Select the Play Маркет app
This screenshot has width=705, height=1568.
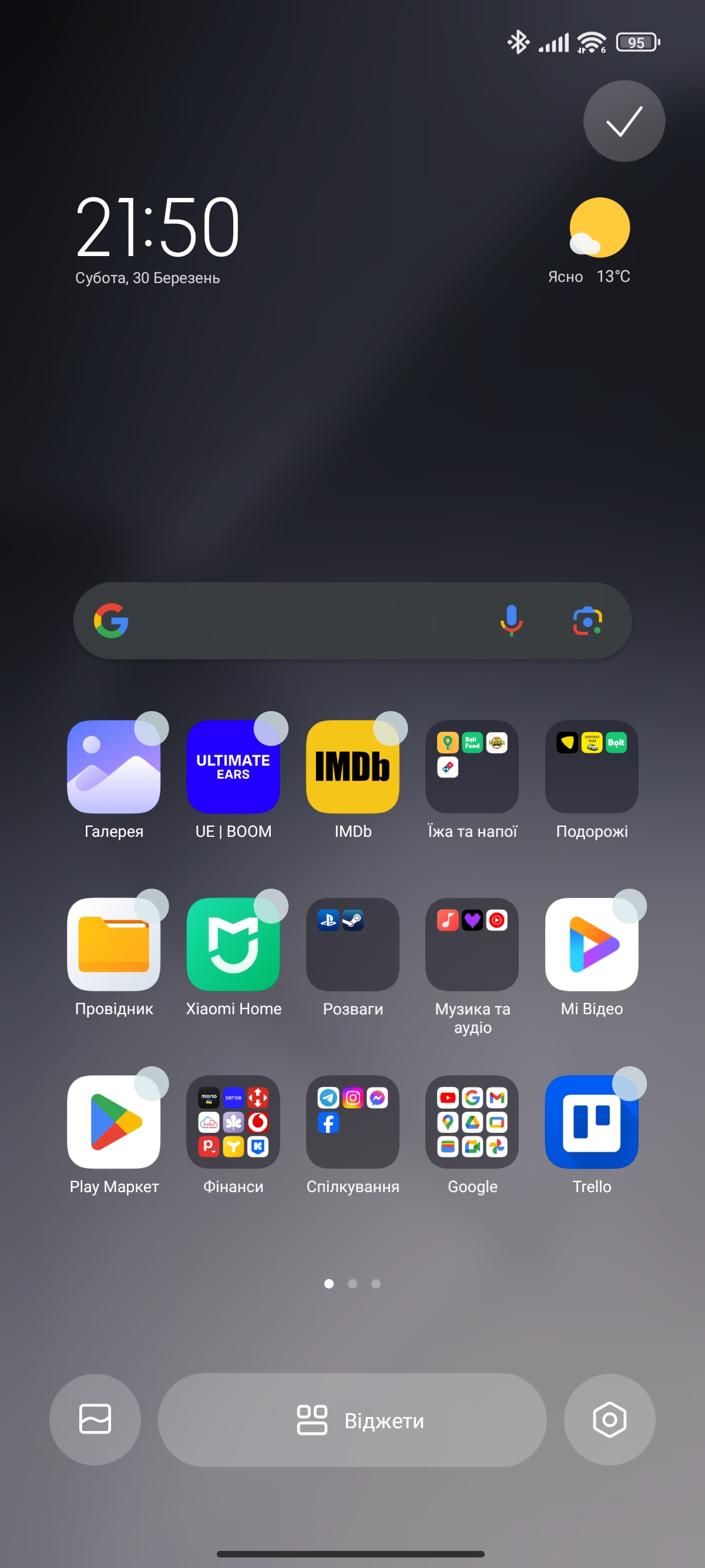click(x=114, y=1122)
